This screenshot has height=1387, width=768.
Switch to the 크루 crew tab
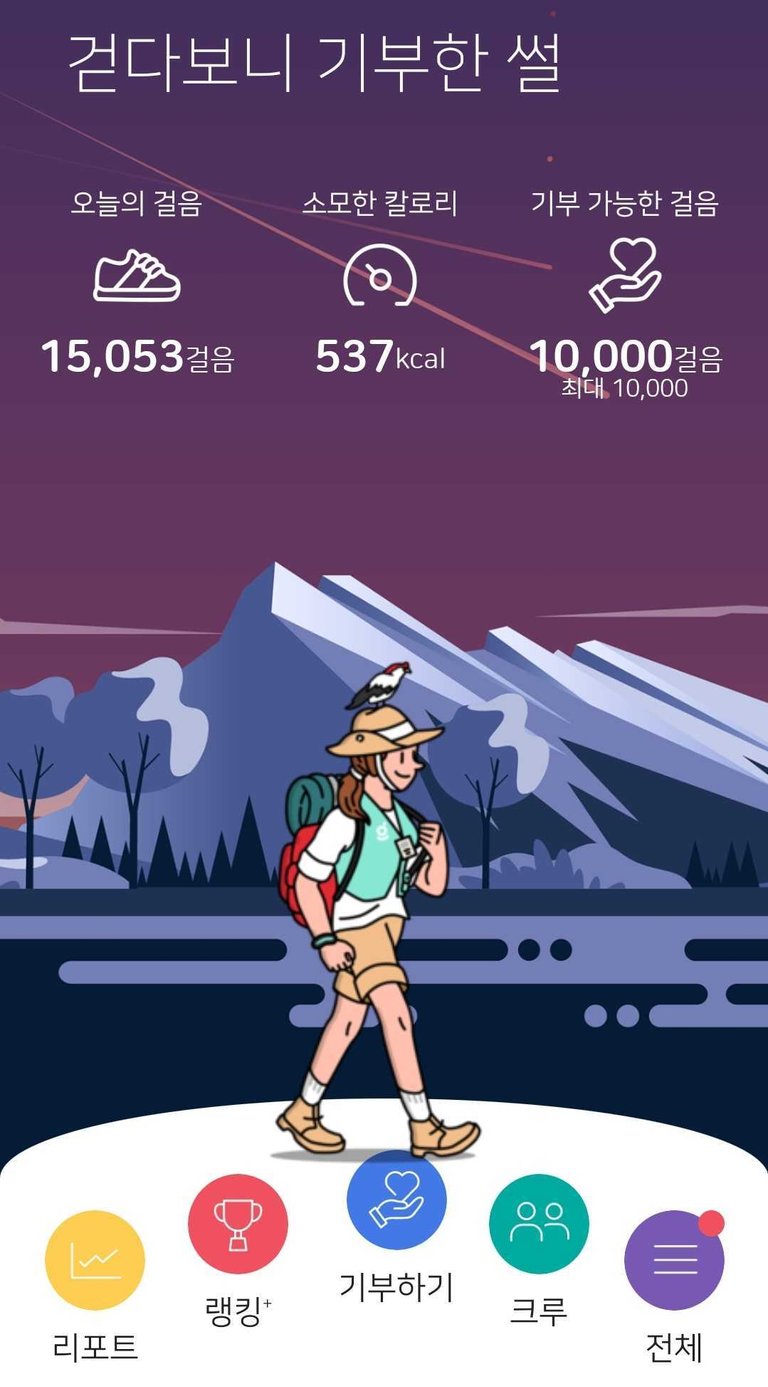coord(539,1224)
